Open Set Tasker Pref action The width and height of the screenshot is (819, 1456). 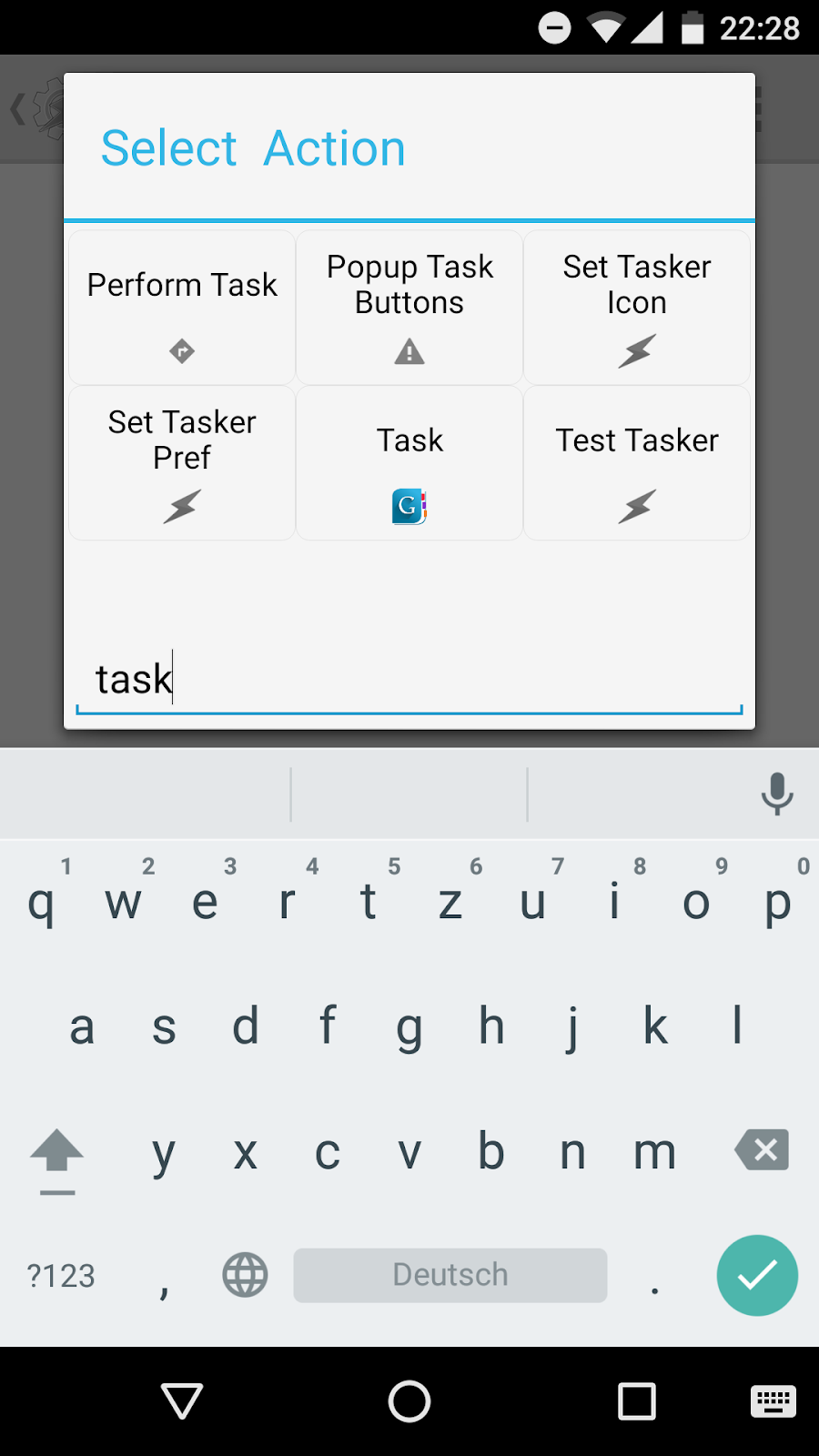[x=182, y=462]
